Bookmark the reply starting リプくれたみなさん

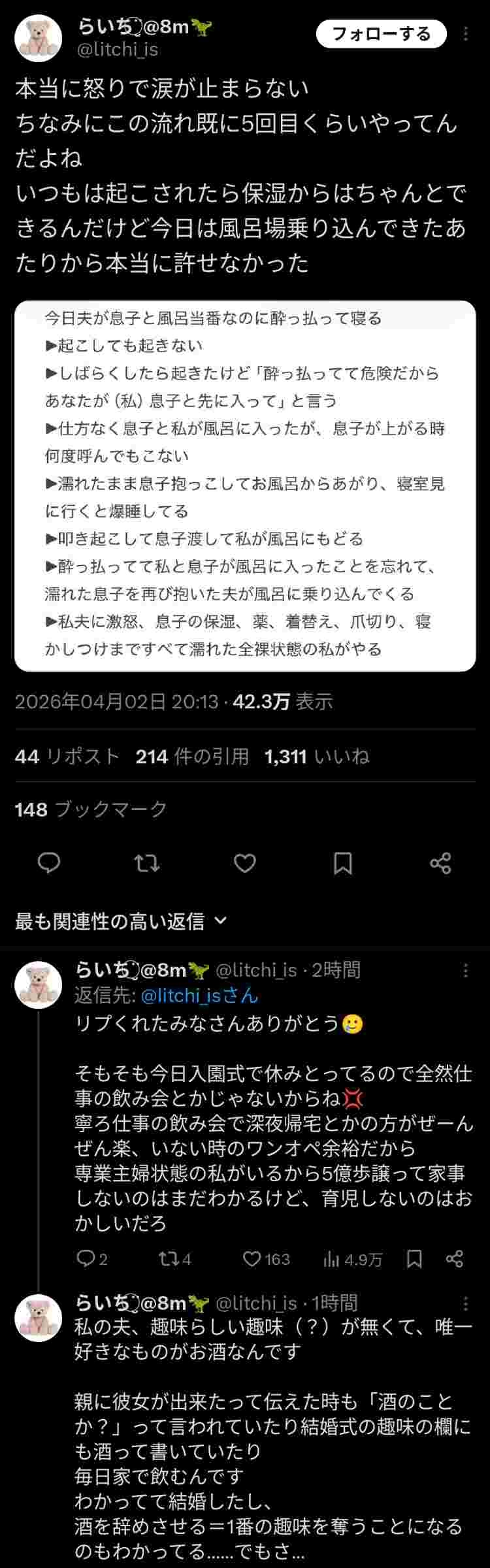click(x=414, y=1259)
